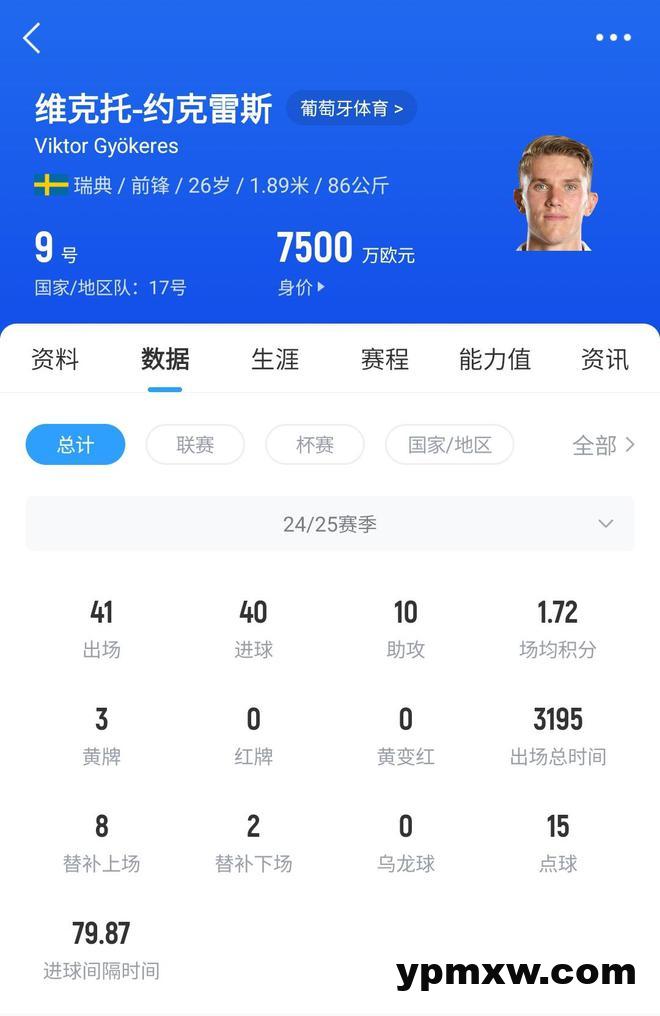Image resolution: width=660 pixels, height=1016 pixels.
Task: Open the 资讯 news tab
Action: (604, 360)
